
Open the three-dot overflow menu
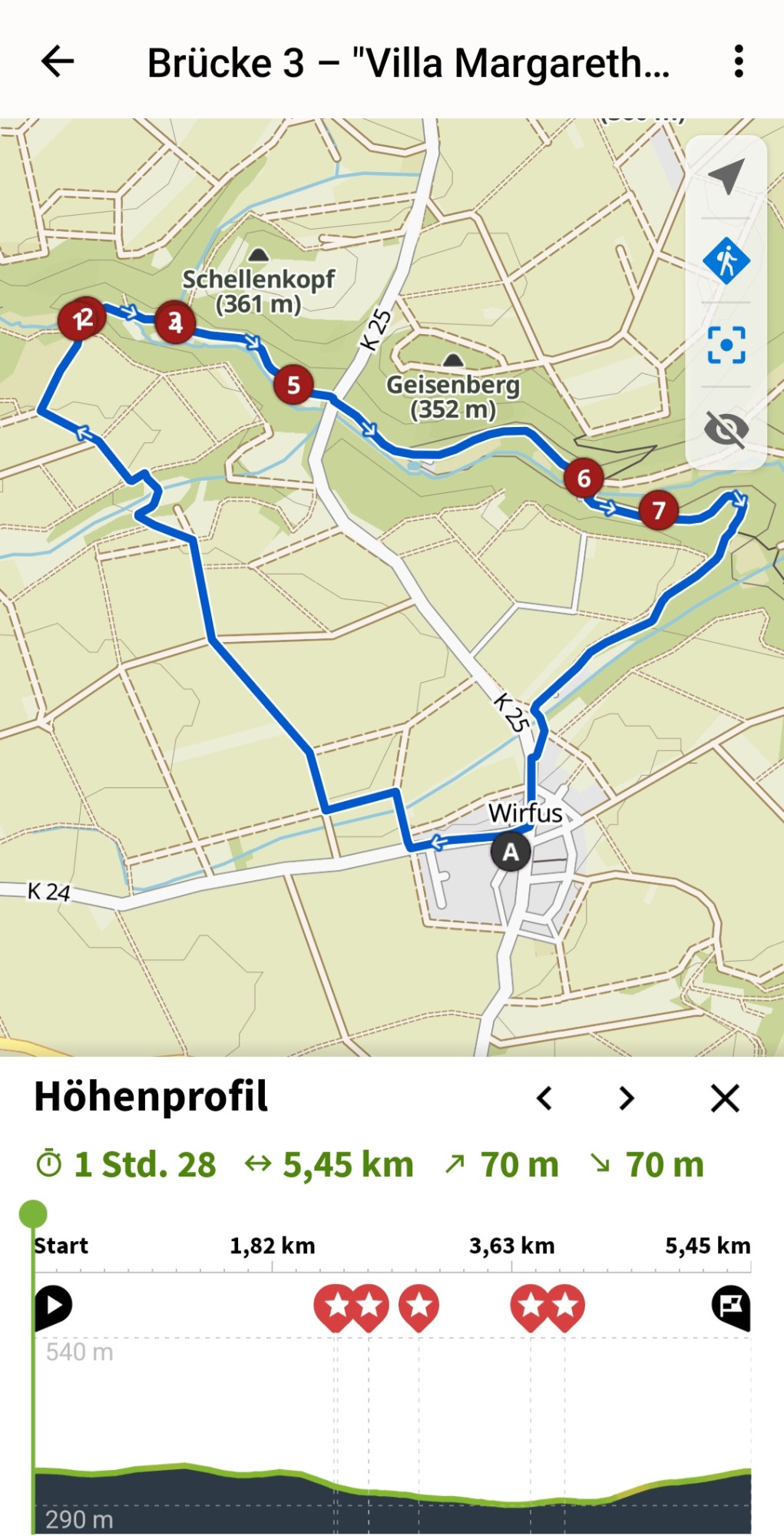coord(738,61)
